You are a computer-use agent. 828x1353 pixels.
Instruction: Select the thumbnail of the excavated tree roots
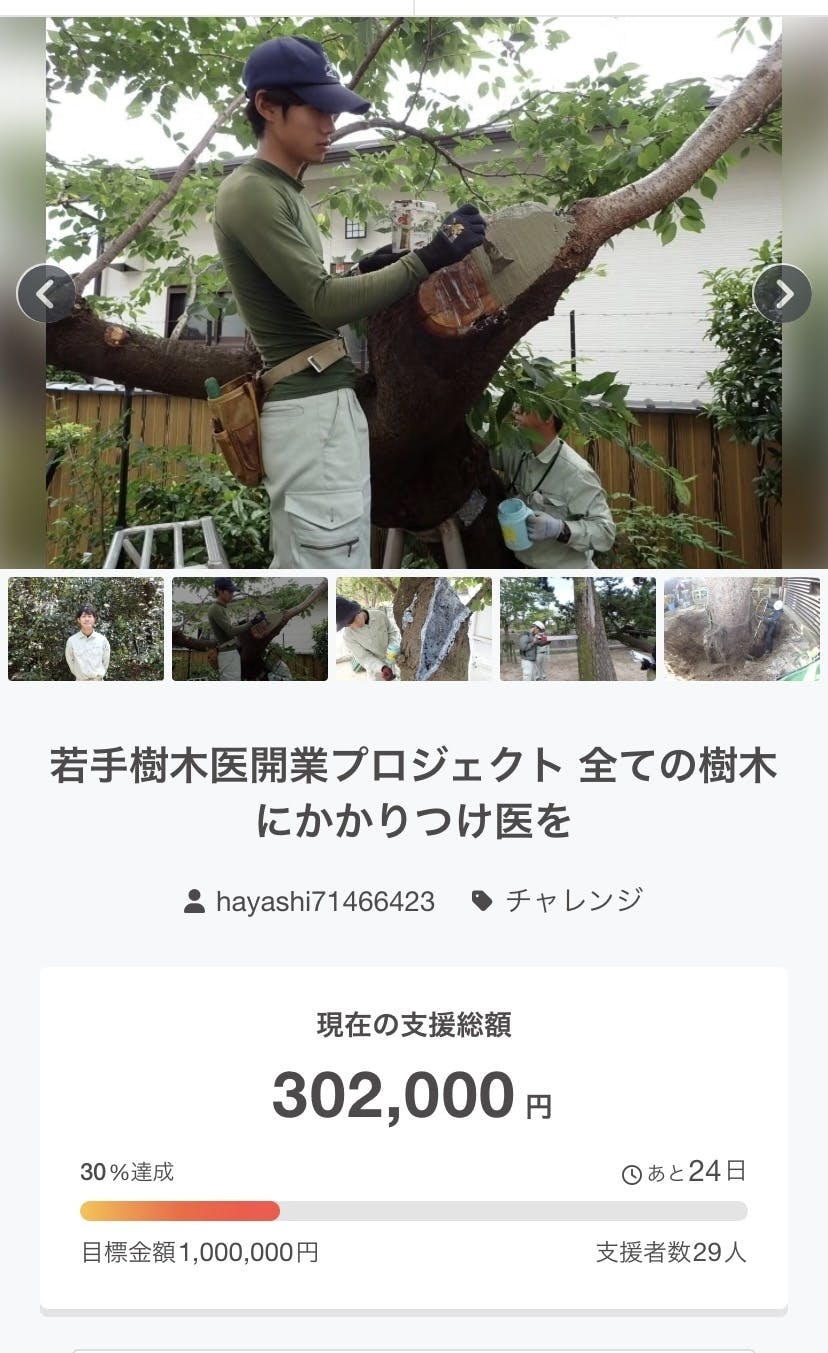click(x=742, y=629)
